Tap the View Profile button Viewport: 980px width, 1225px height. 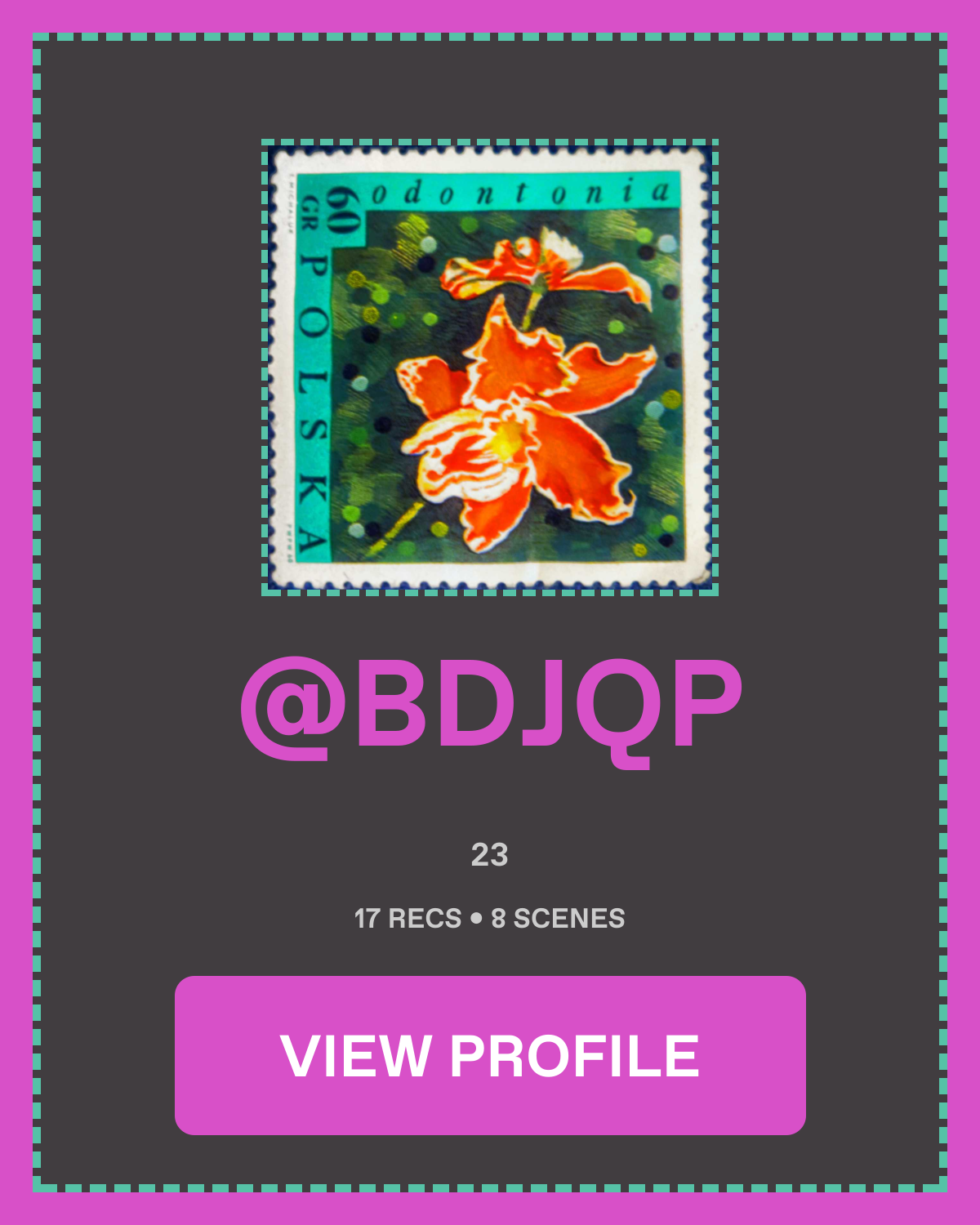pos(490,1055)
